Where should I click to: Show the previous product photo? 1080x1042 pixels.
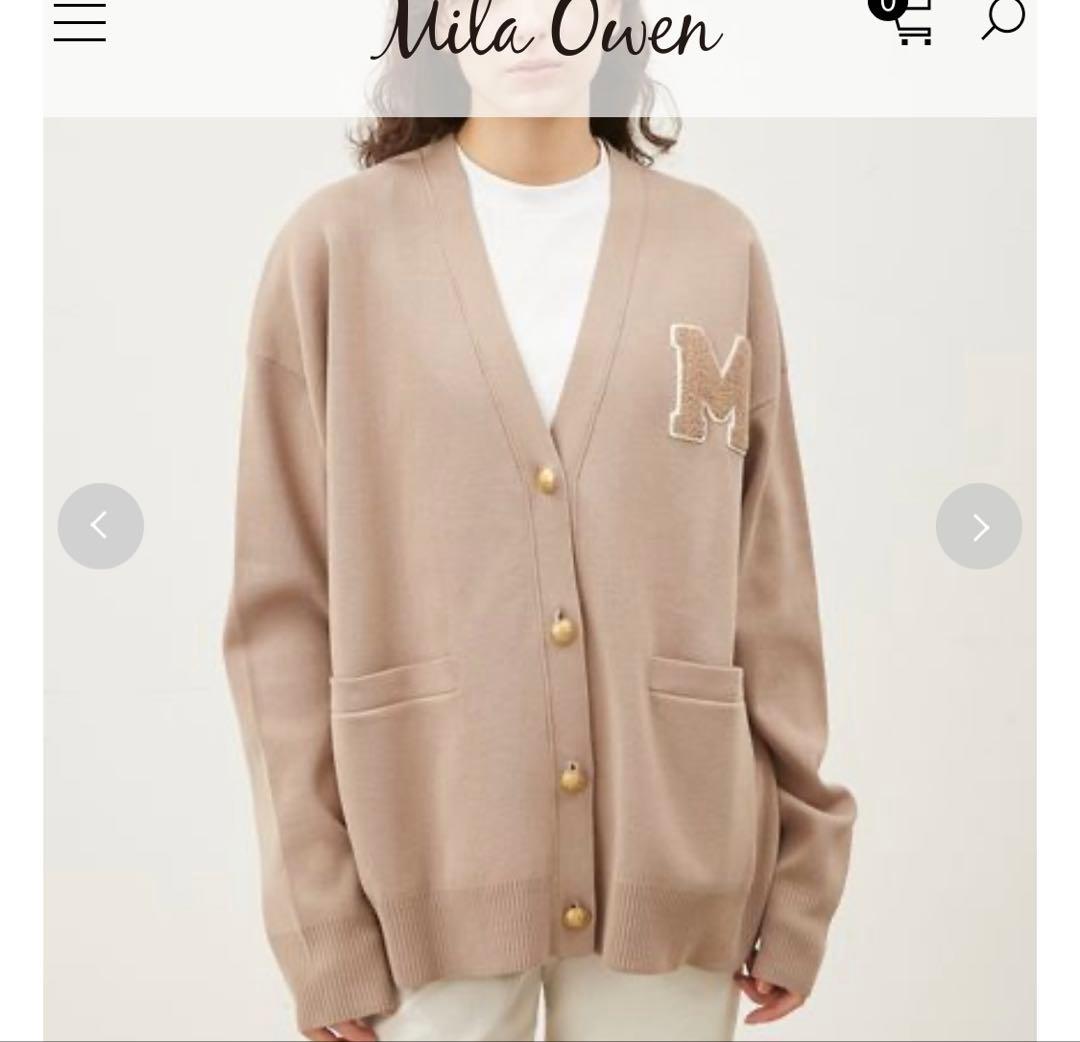tap(101, 526)
